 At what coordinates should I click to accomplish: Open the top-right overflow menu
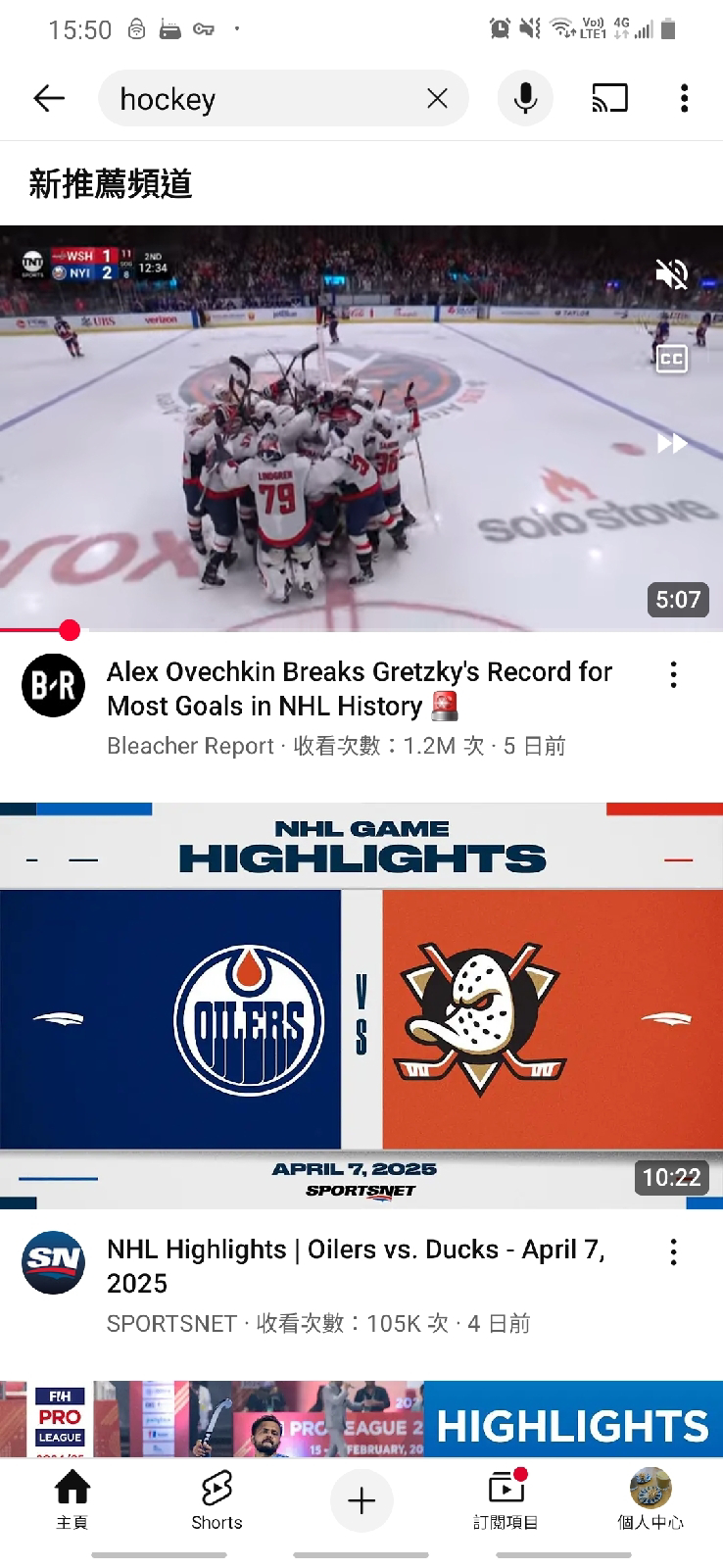click(x=684, y=98)
